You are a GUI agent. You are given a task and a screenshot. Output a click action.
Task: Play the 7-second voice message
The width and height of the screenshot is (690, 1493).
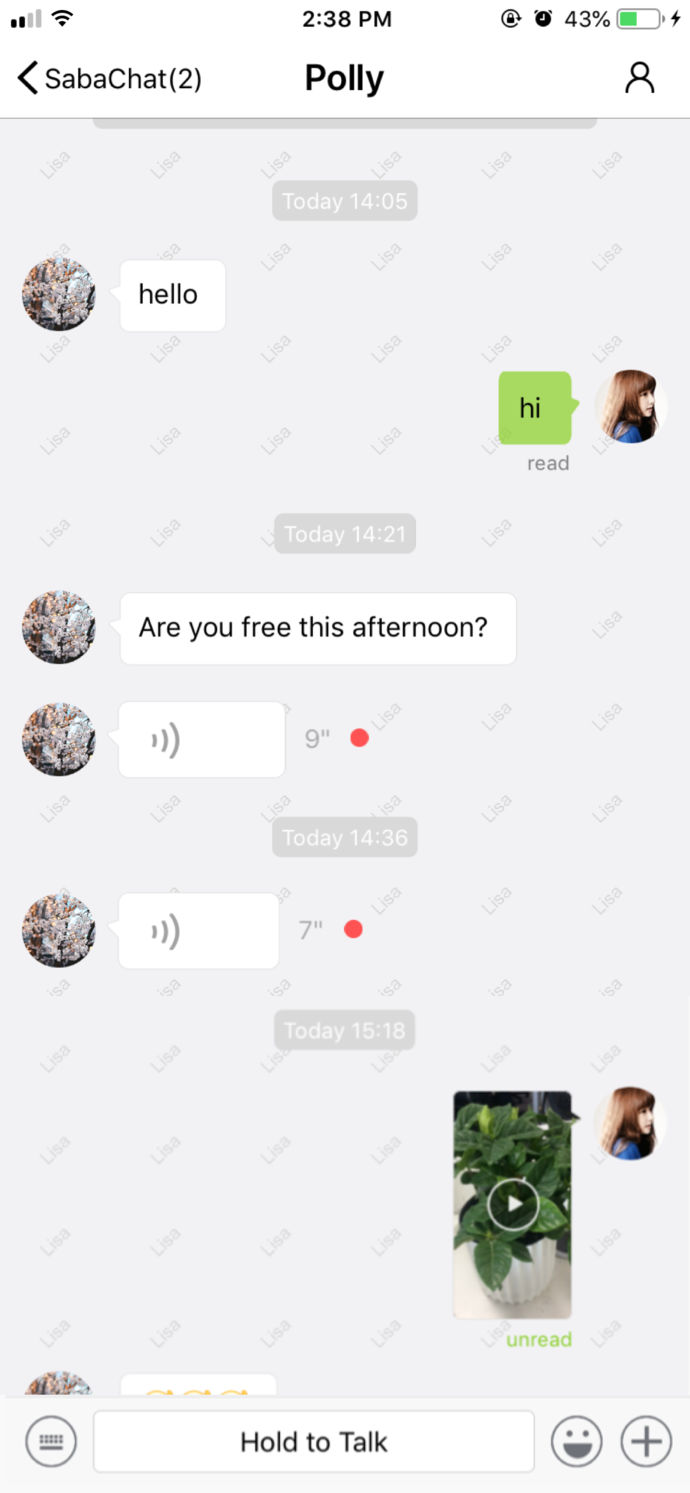pyautogui.click(x=198, y=931)
